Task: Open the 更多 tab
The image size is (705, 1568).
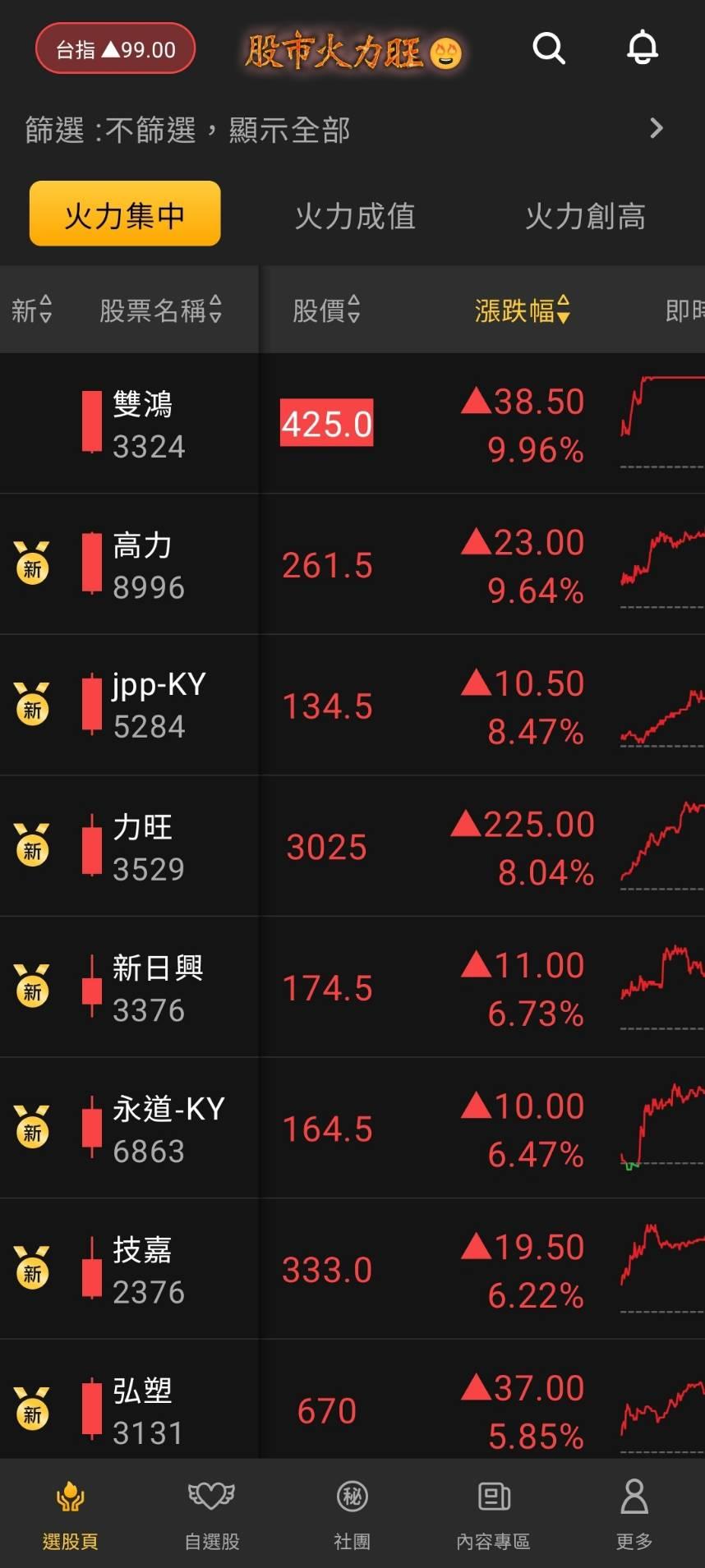Action: pyautogui.click(x=634, y=1515)
